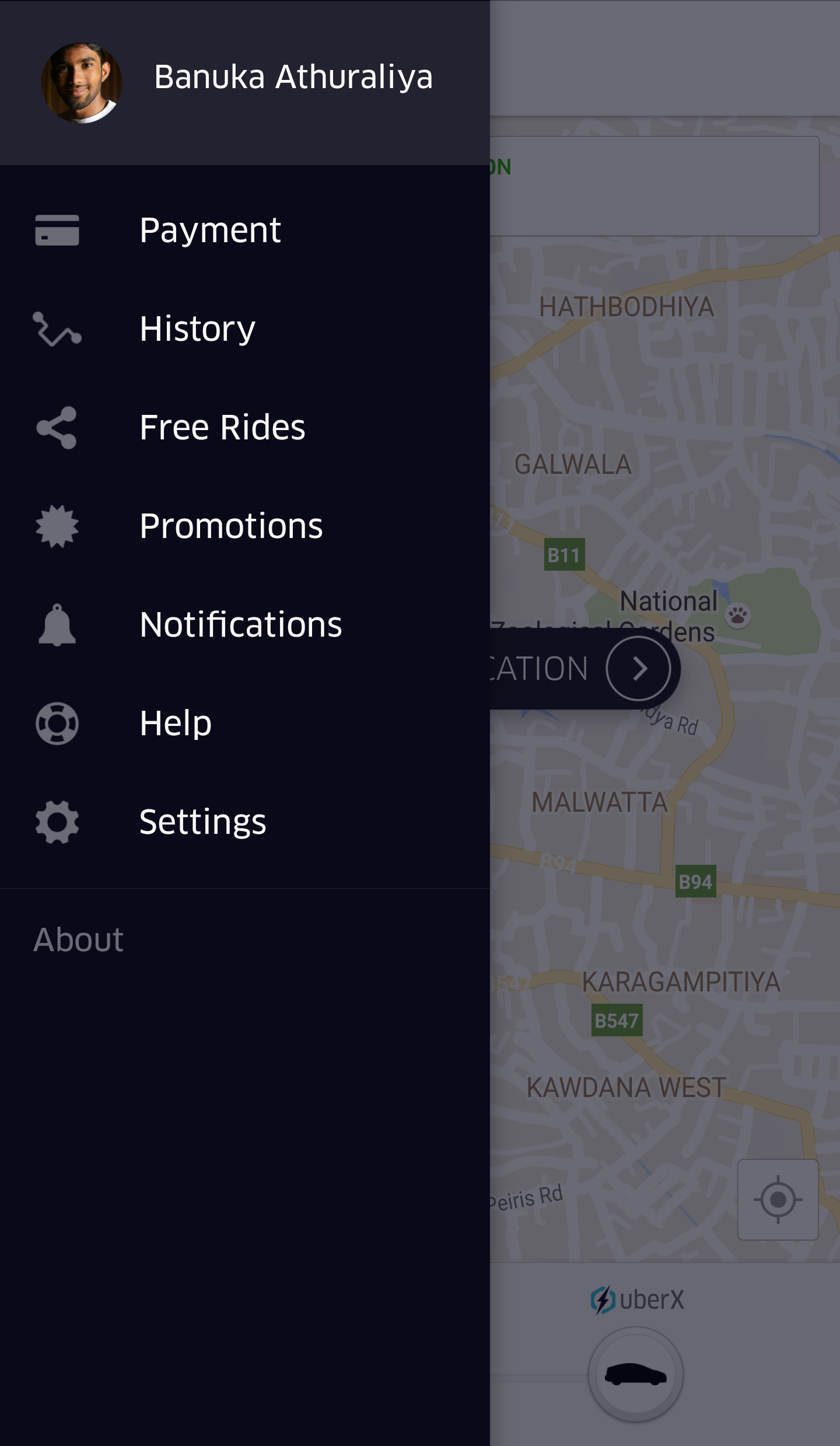Open the Payment menu item
Image resolution: width=840 pixels, height=1446 pixels.
tap(210, 230)
